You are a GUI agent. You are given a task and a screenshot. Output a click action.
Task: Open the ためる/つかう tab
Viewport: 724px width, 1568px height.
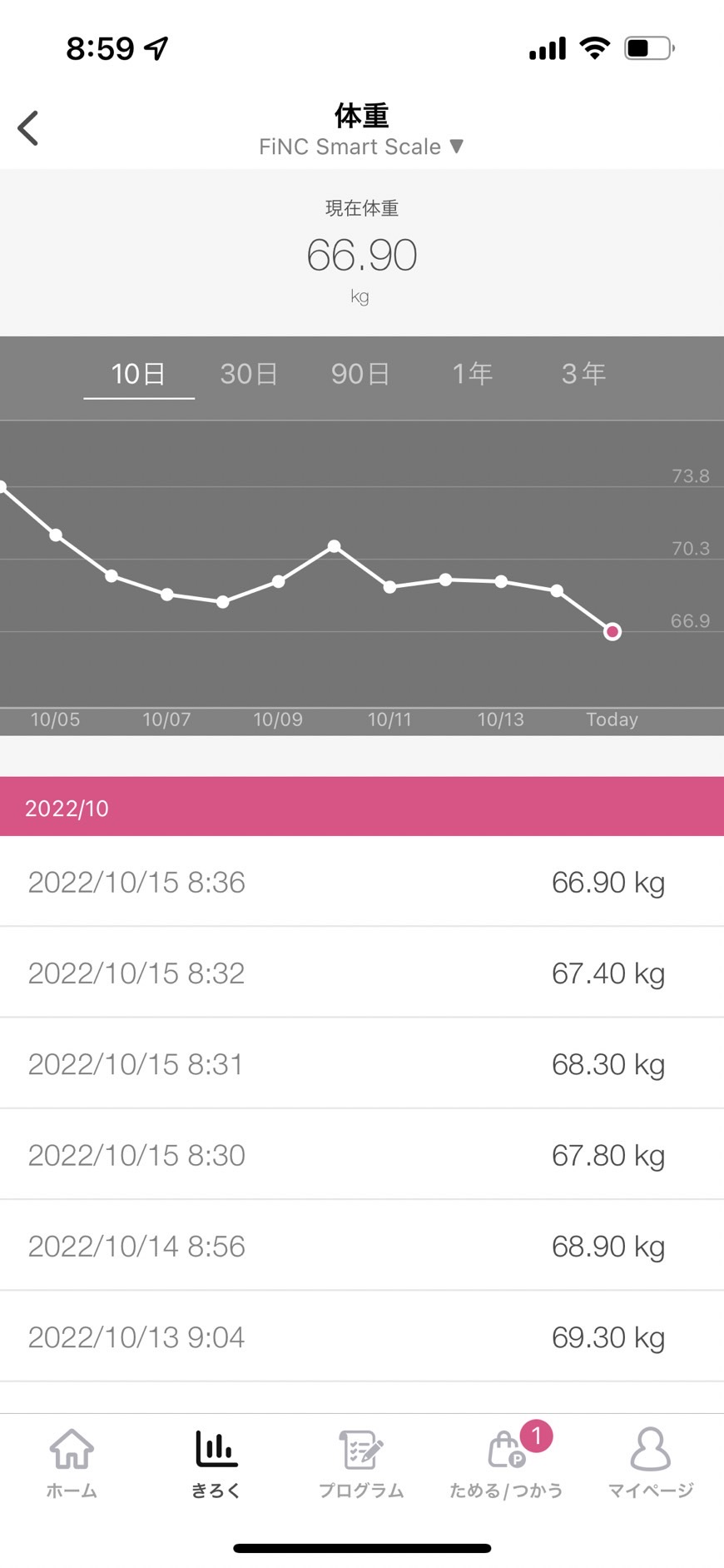tap(506, 1463)
